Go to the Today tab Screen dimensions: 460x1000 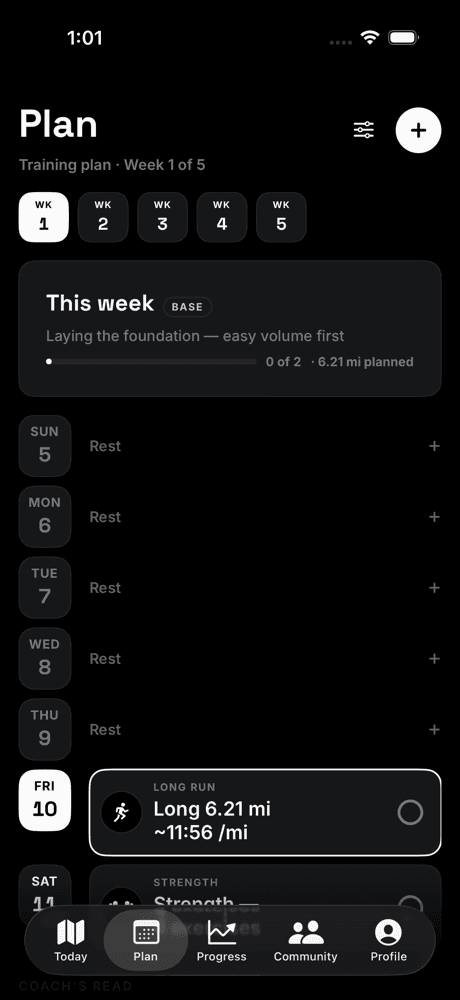(71, 940)
